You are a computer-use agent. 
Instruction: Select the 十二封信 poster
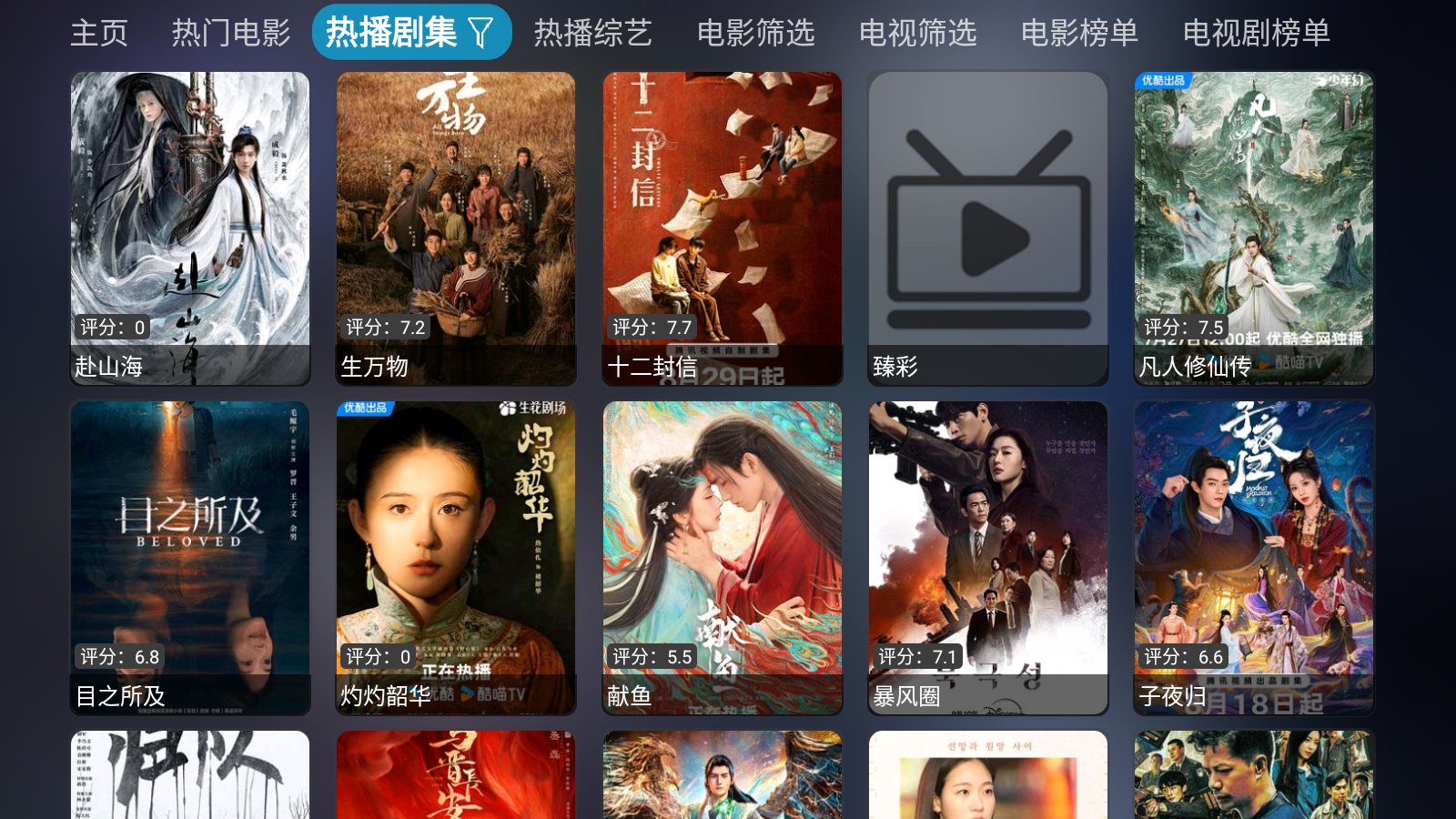click(x=723, y=227)
